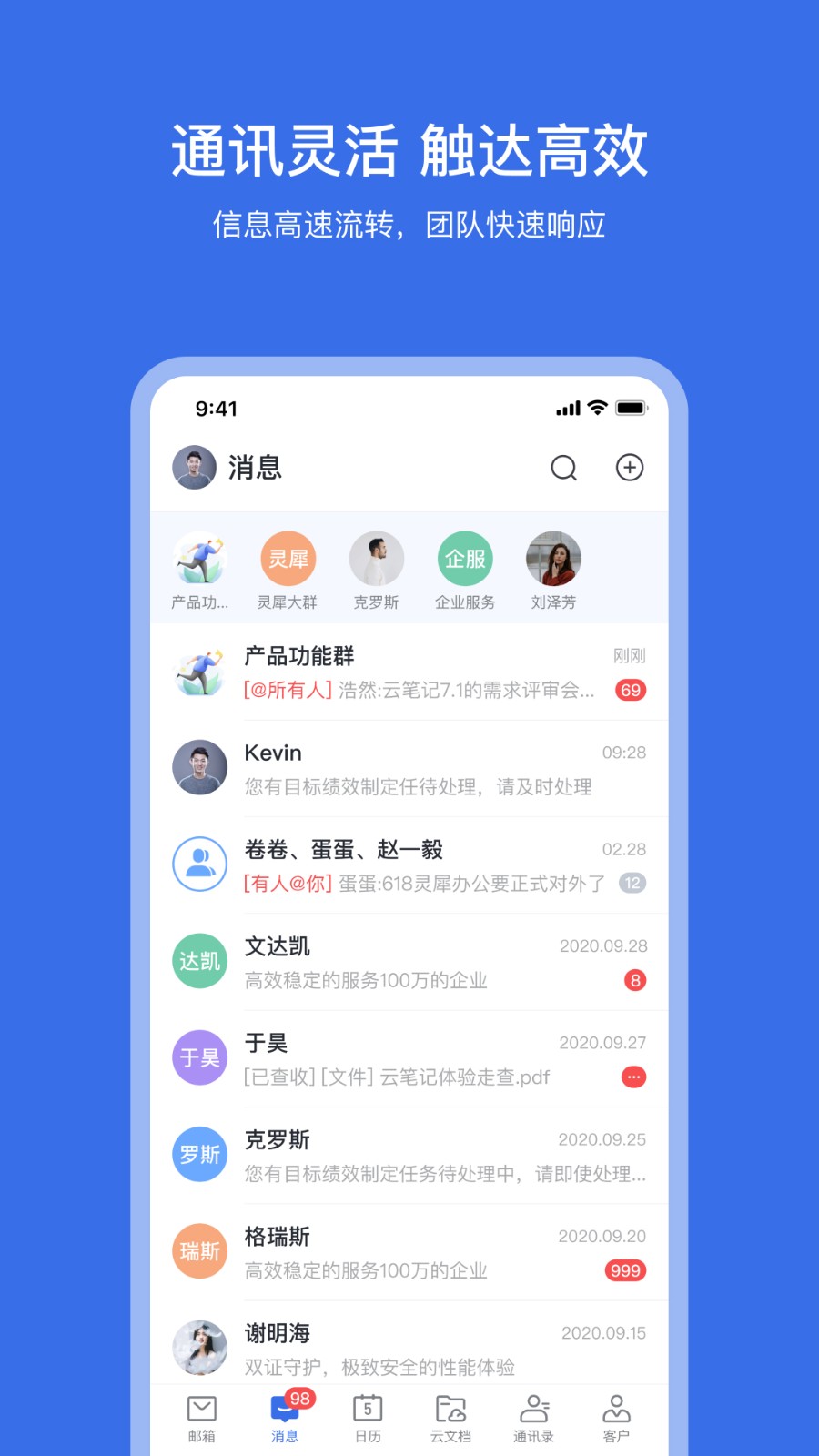The width and height of the screenshot is (819, 1456).
Task: Tap 刘泽芳 avatar in the pinned row
Action: tap(553, 559)
